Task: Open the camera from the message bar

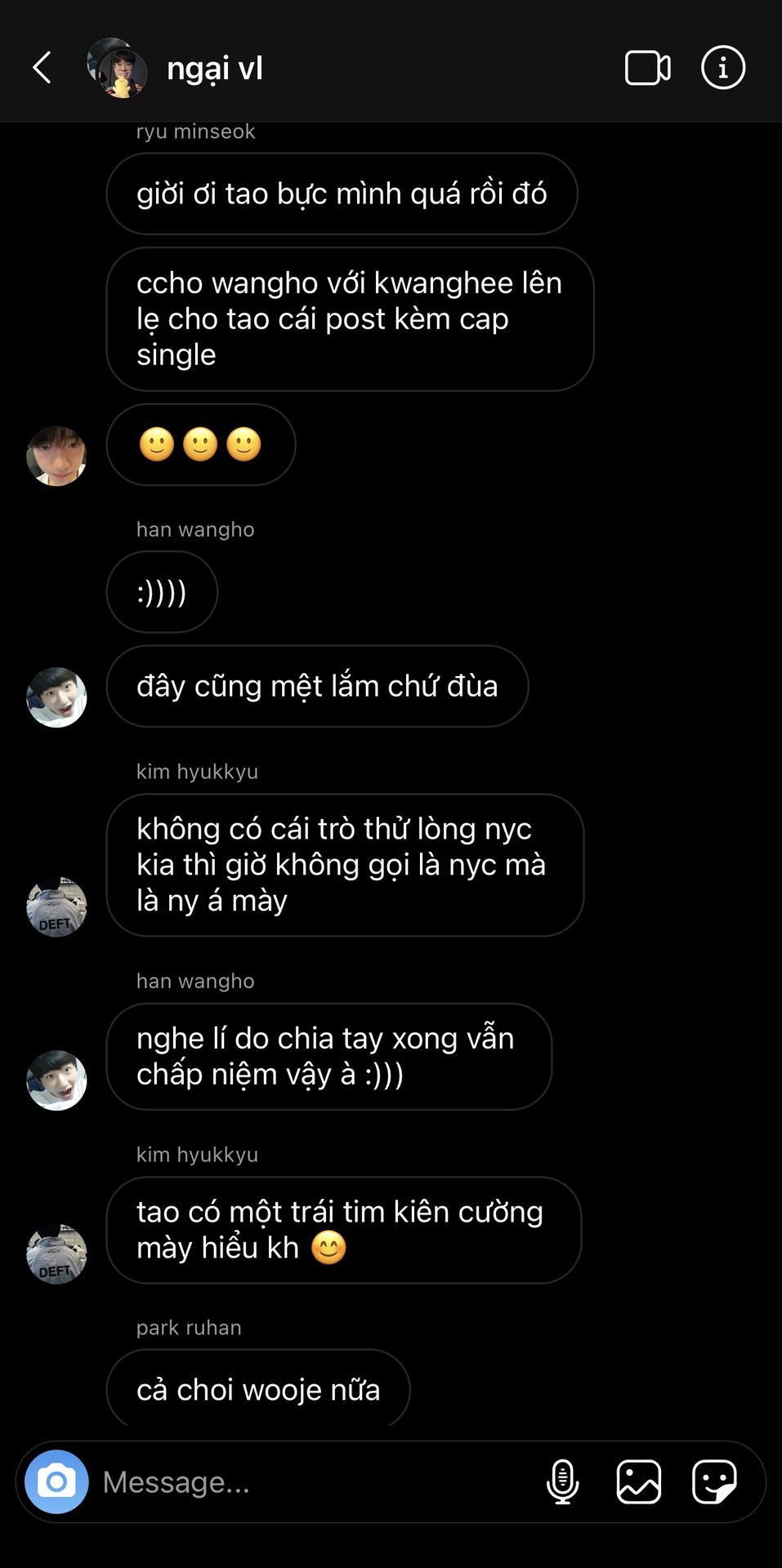Action: (56, 1481)
